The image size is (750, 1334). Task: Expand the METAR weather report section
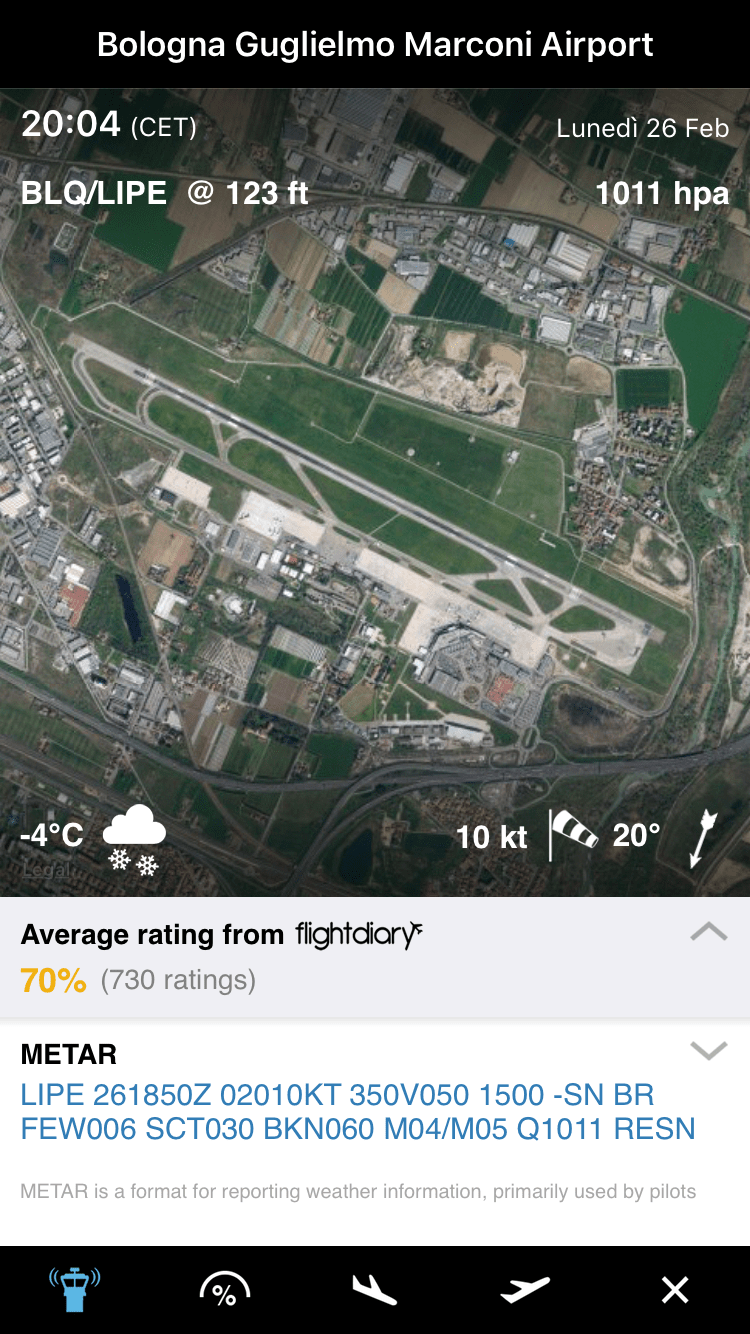pyautogui.click(x=708, y=1051)
